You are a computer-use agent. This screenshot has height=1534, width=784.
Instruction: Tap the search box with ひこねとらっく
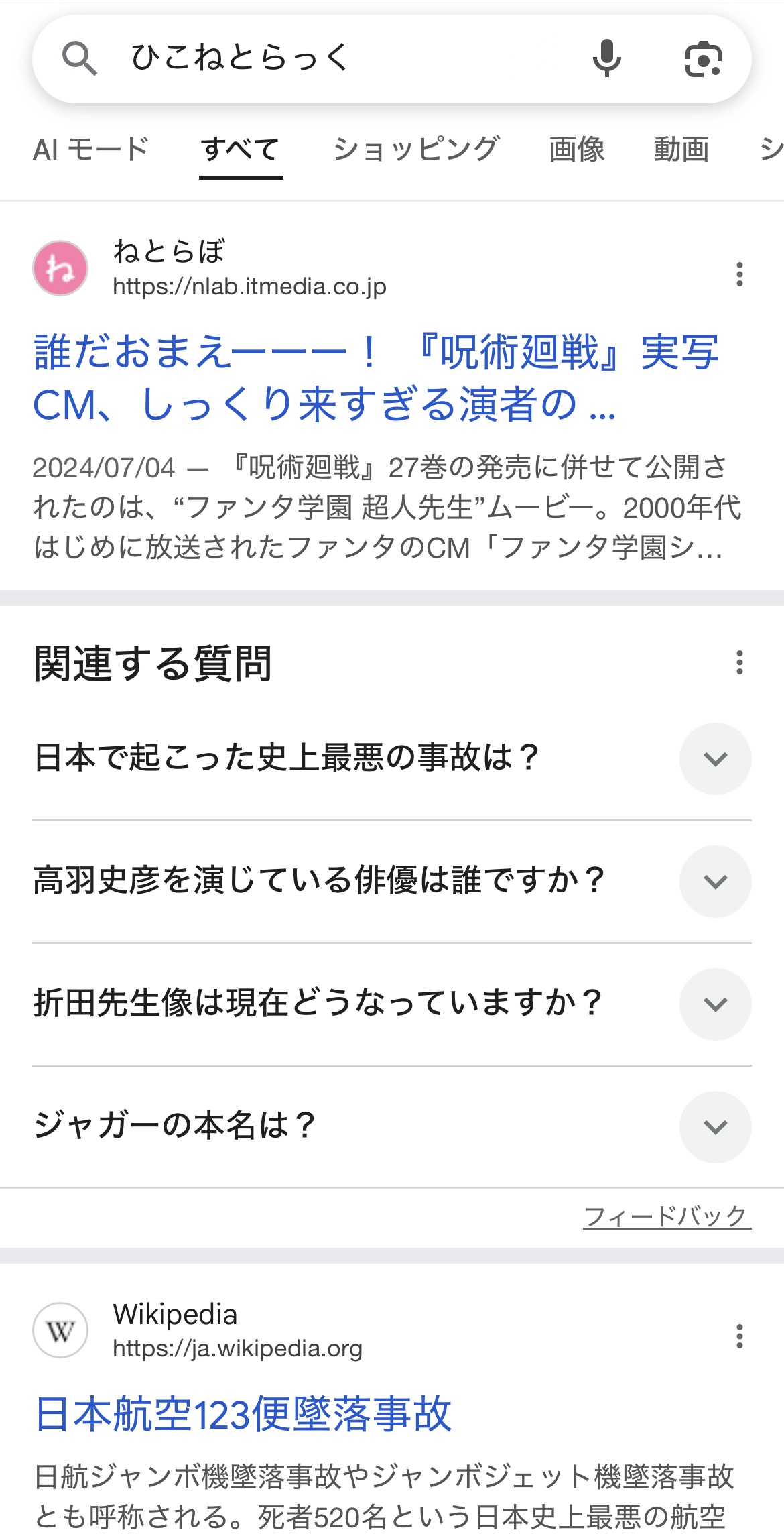pos(335,58)
